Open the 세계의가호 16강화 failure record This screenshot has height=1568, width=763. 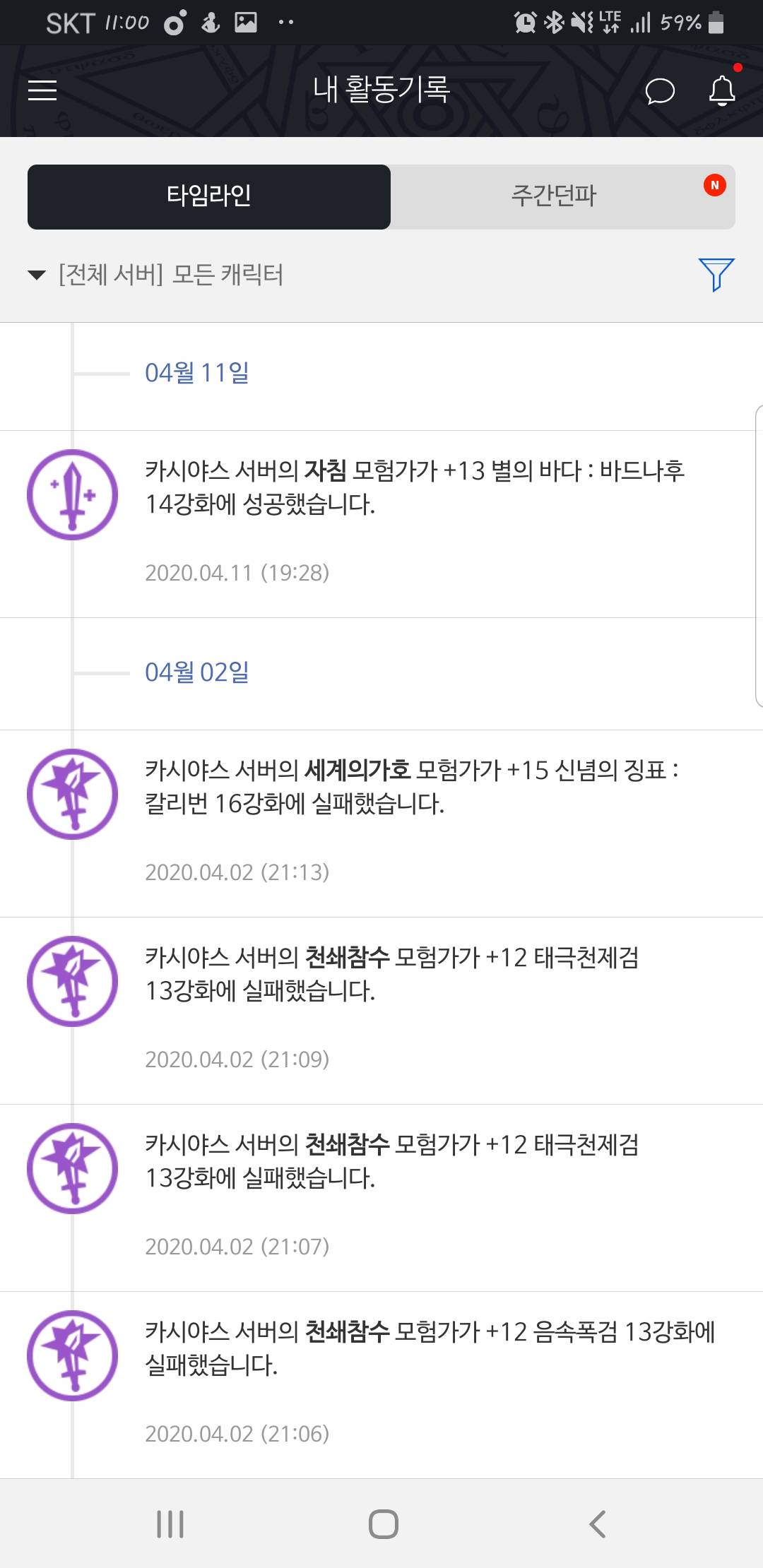(x=381, y=824)
